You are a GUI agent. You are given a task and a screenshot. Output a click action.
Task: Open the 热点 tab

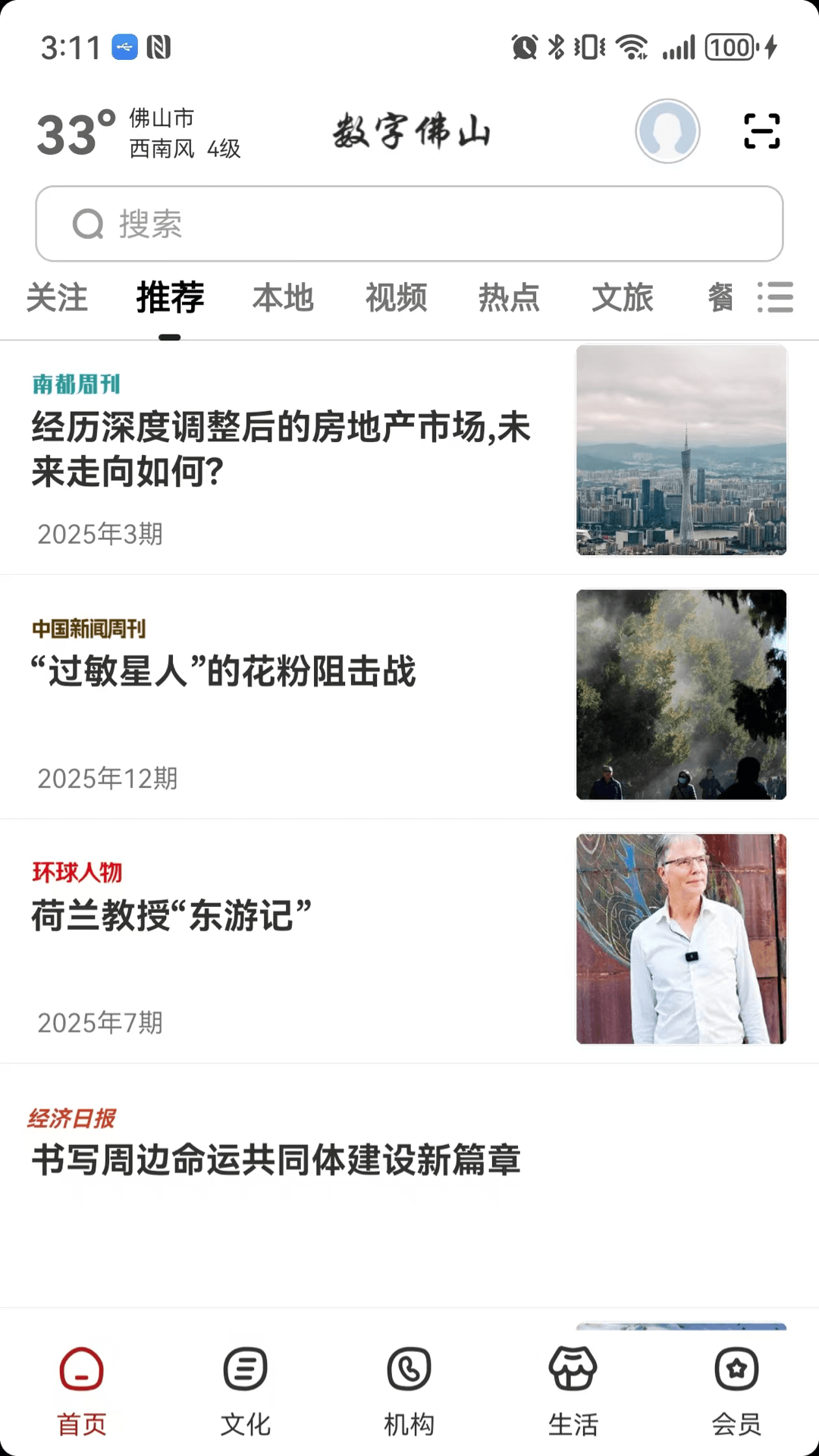click(x=509, y=297)
